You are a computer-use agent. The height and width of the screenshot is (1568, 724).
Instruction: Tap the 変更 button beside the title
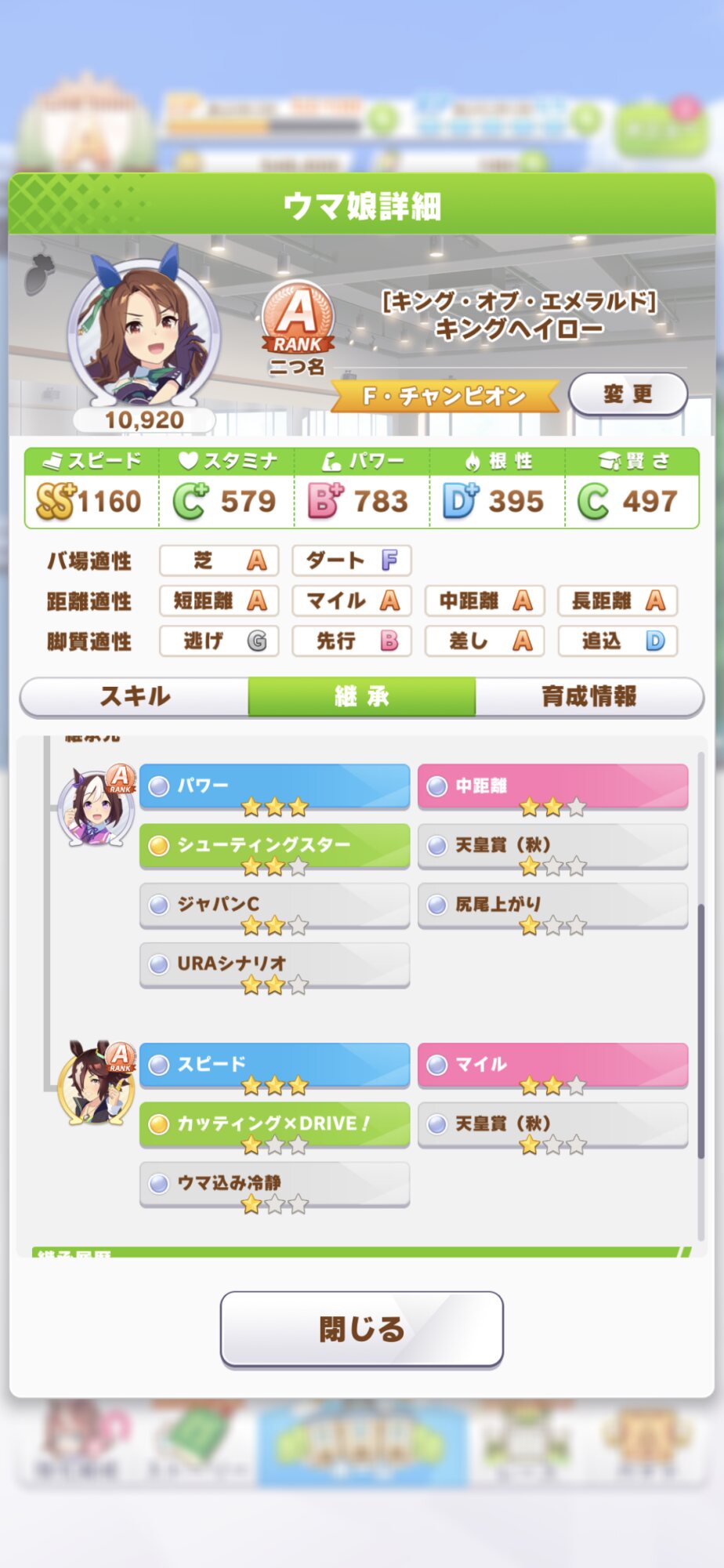click(x=628, y=394)
